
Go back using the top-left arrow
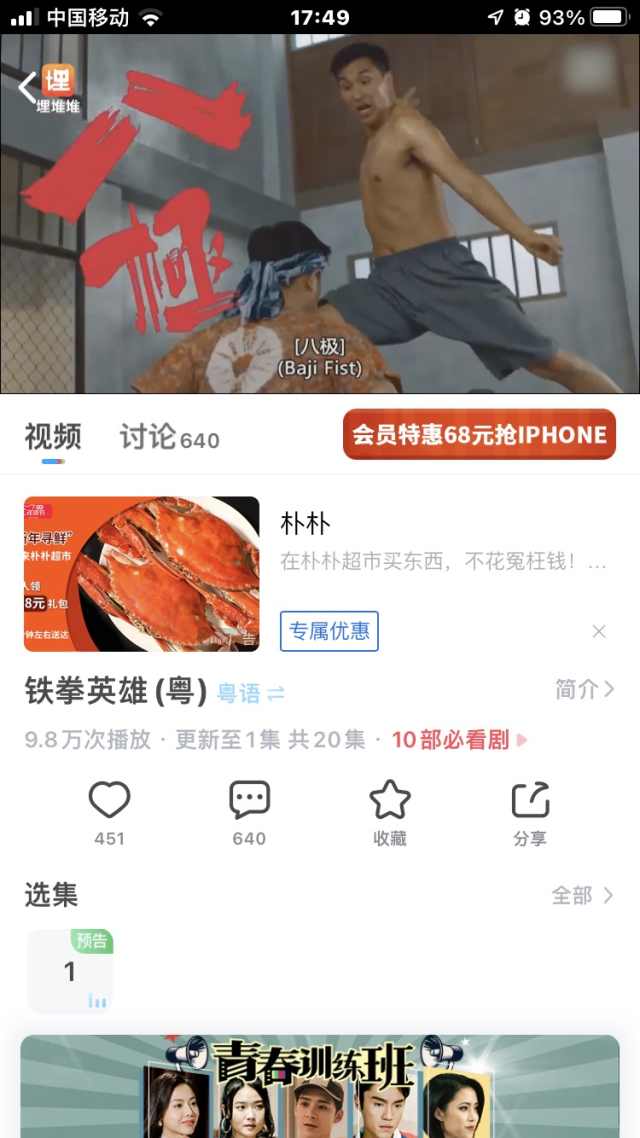pos(27,88)
